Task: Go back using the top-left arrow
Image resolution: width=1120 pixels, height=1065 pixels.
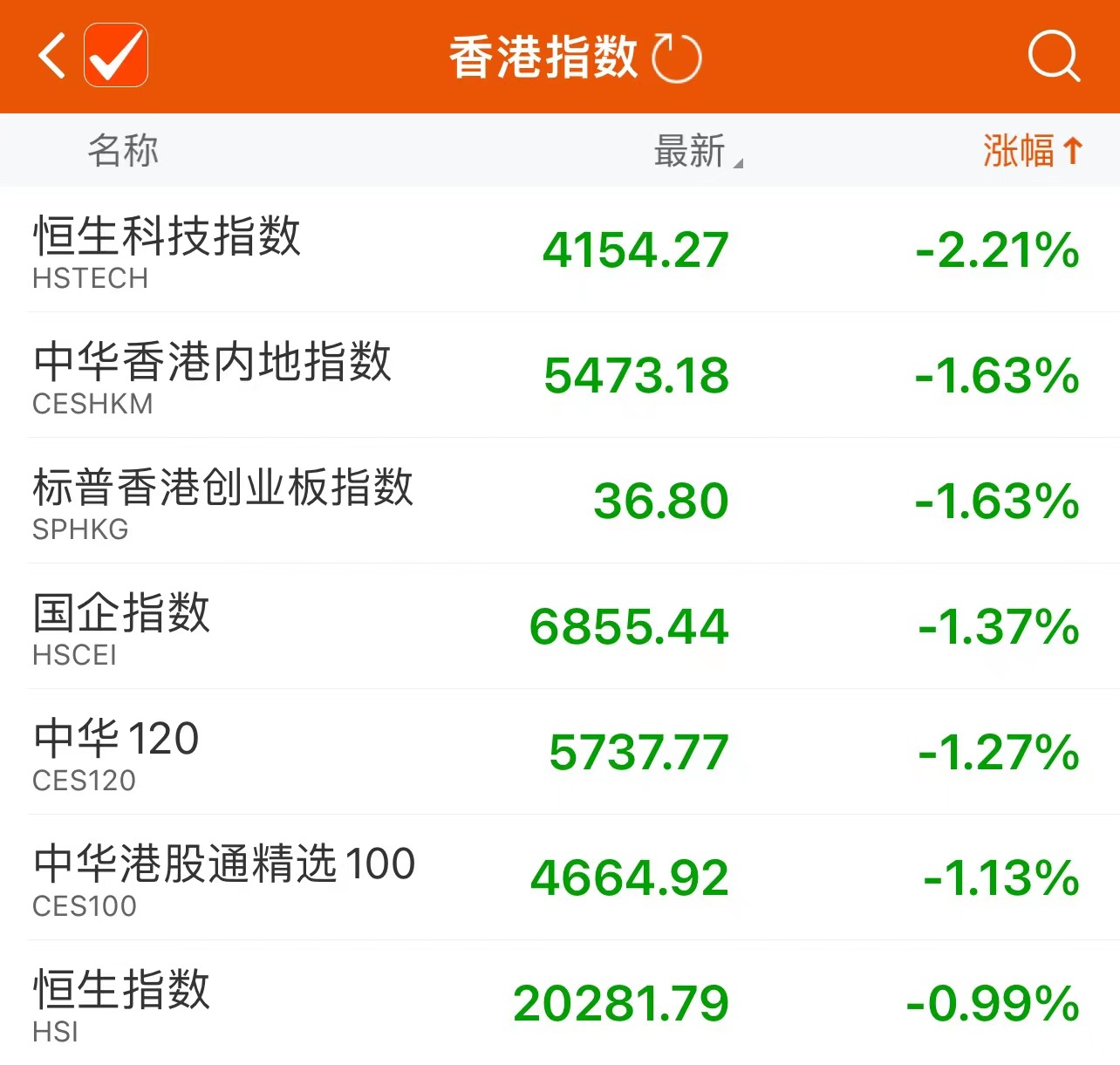Action: click(52, 57)
